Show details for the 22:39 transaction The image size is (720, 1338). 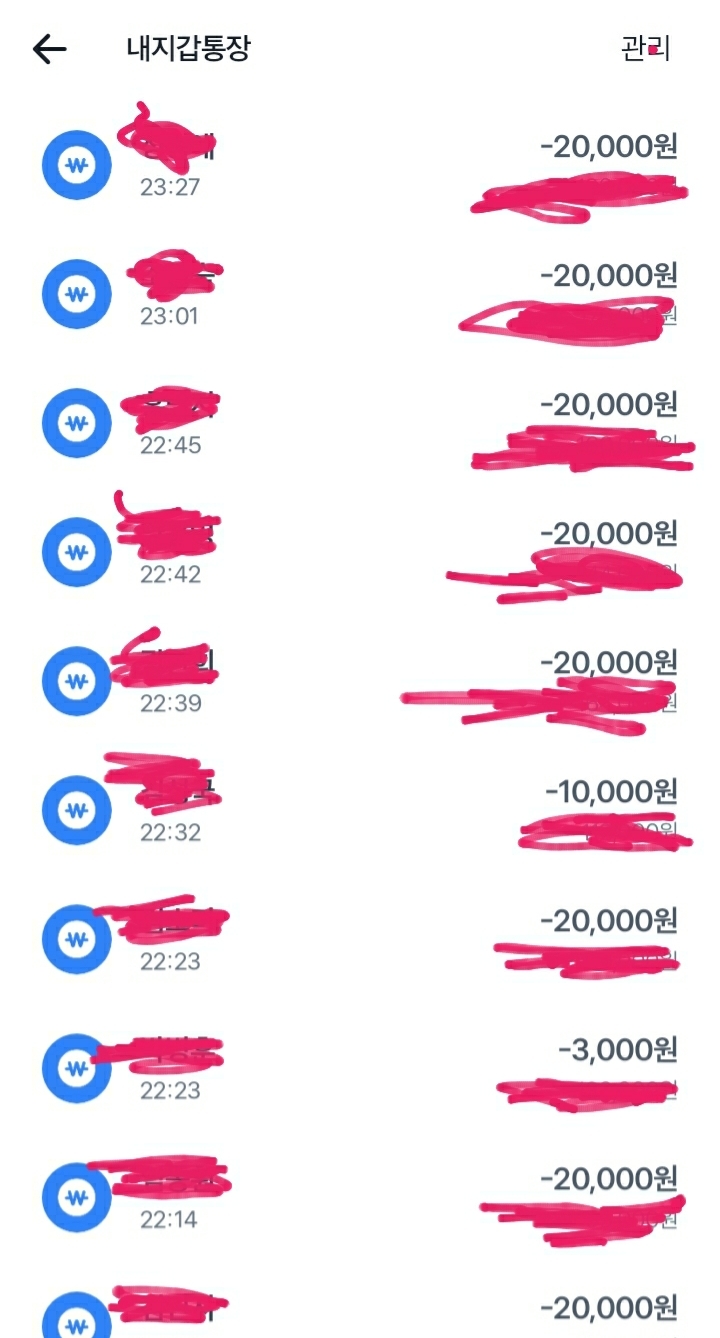point(360,681)
